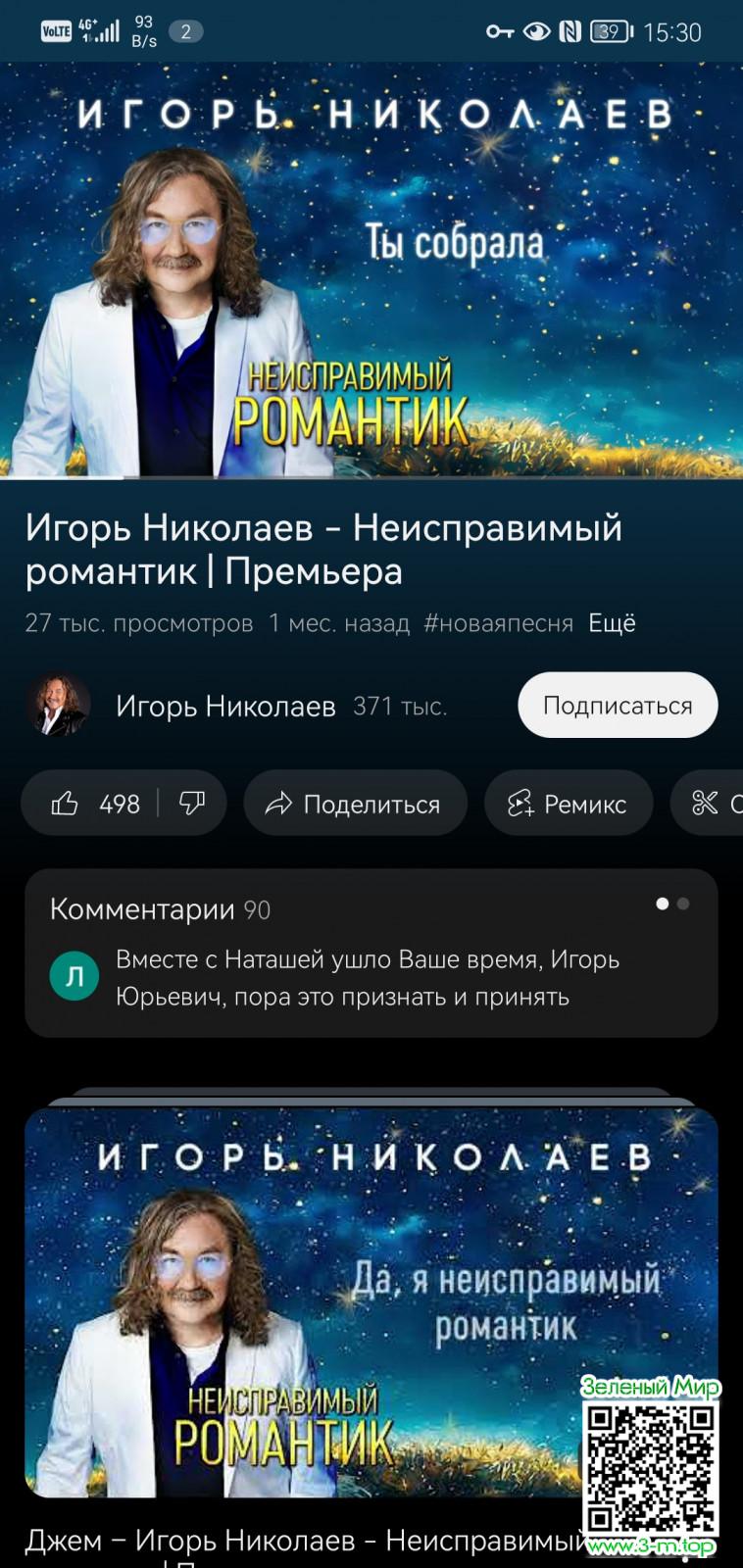Open the #новаяпесня hashtag
The image size is (743, 1568).
point(498,623)
